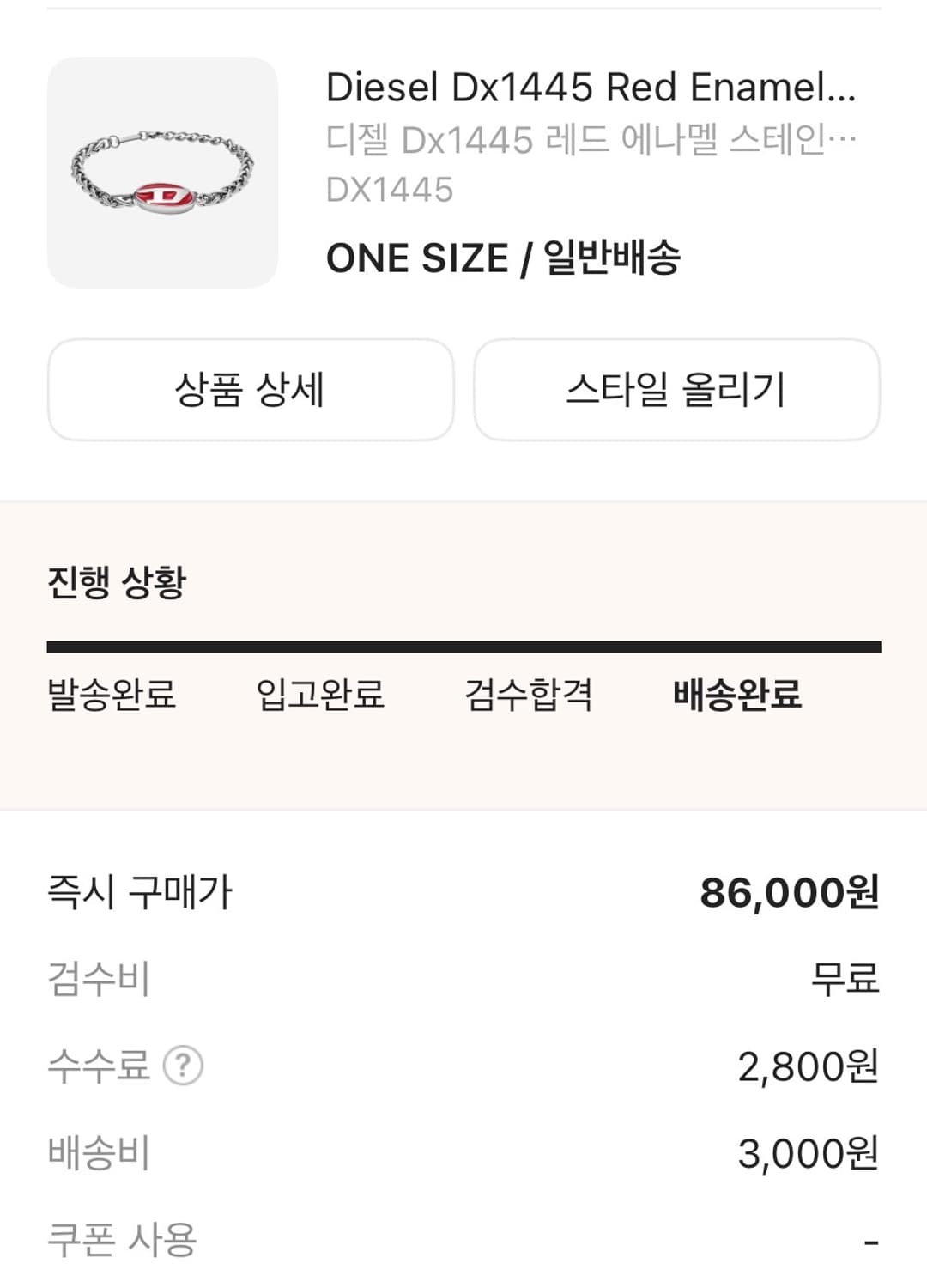Open product details via 상품 상세 button

pos(251,389)
